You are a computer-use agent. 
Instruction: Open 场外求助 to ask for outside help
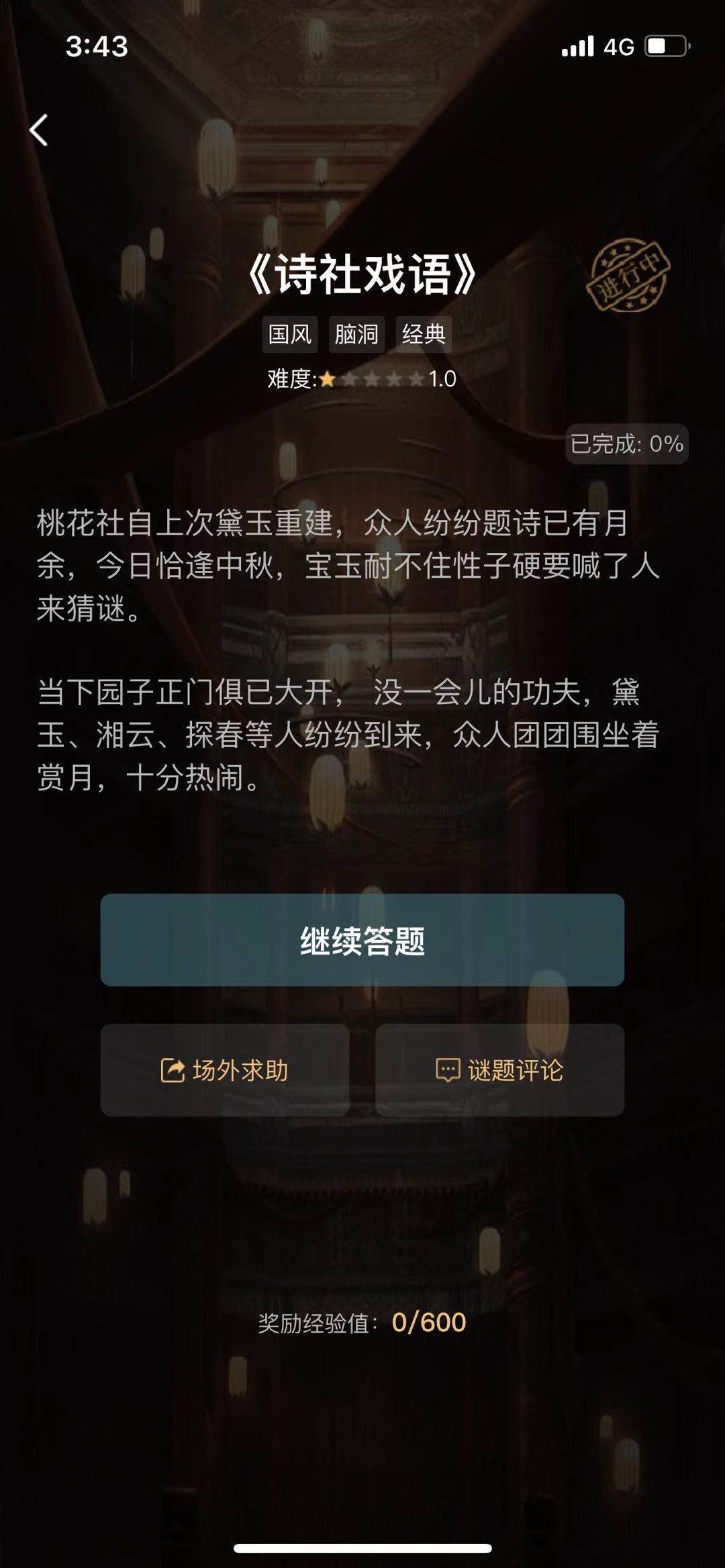point(225,1070)
